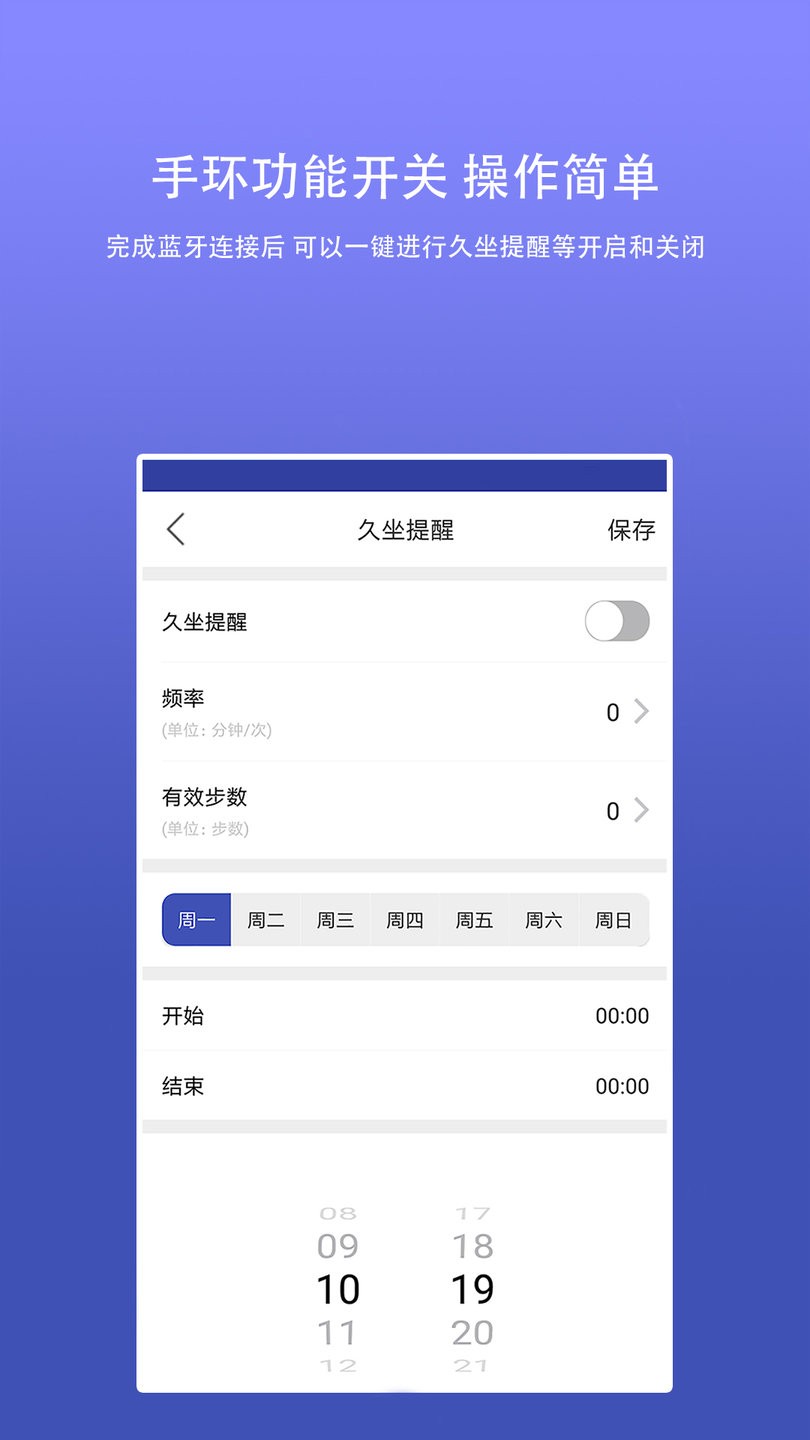Choose 周六 (Saturday) in weekday selector
The image size is (810, 1440).
tap(543, 919)
